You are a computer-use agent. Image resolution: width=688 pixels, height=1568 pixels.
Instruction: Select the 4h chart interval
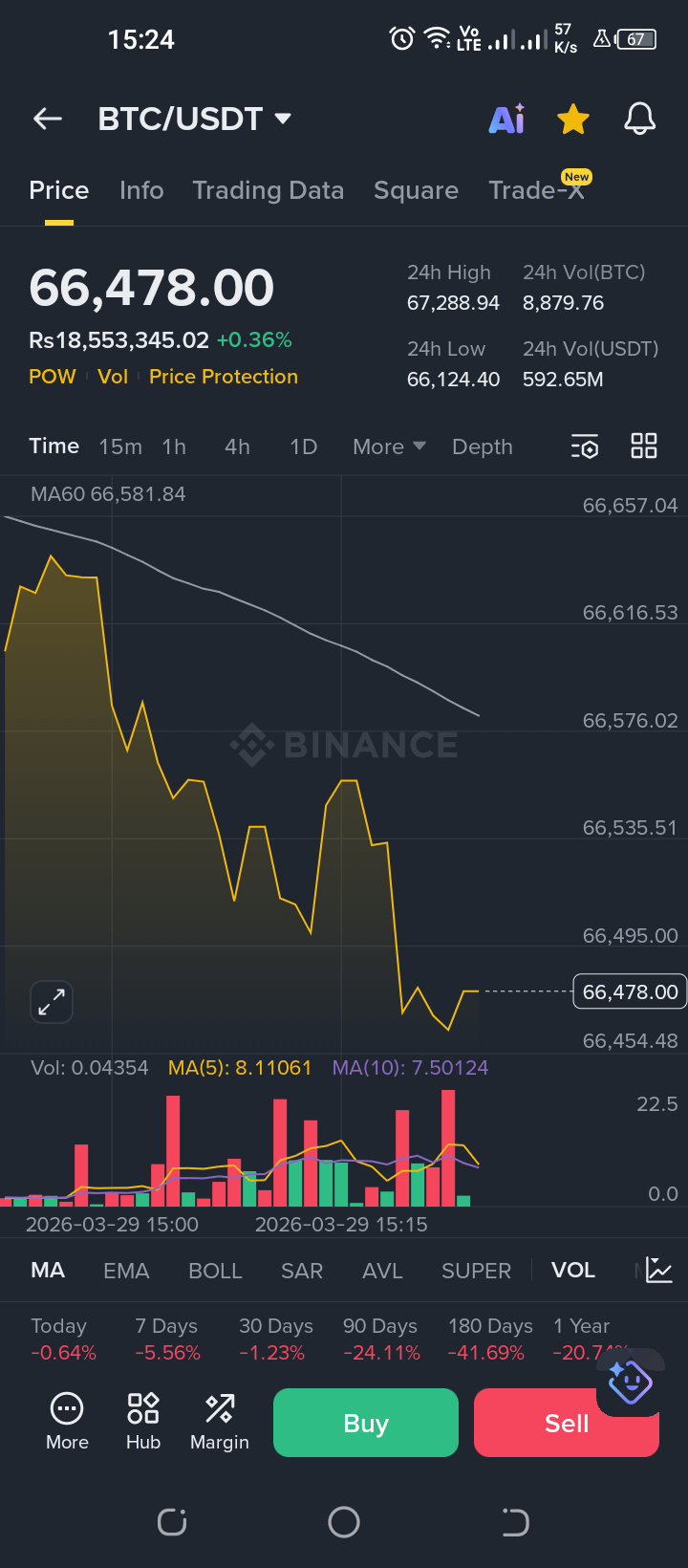click(x=237, y=446)
